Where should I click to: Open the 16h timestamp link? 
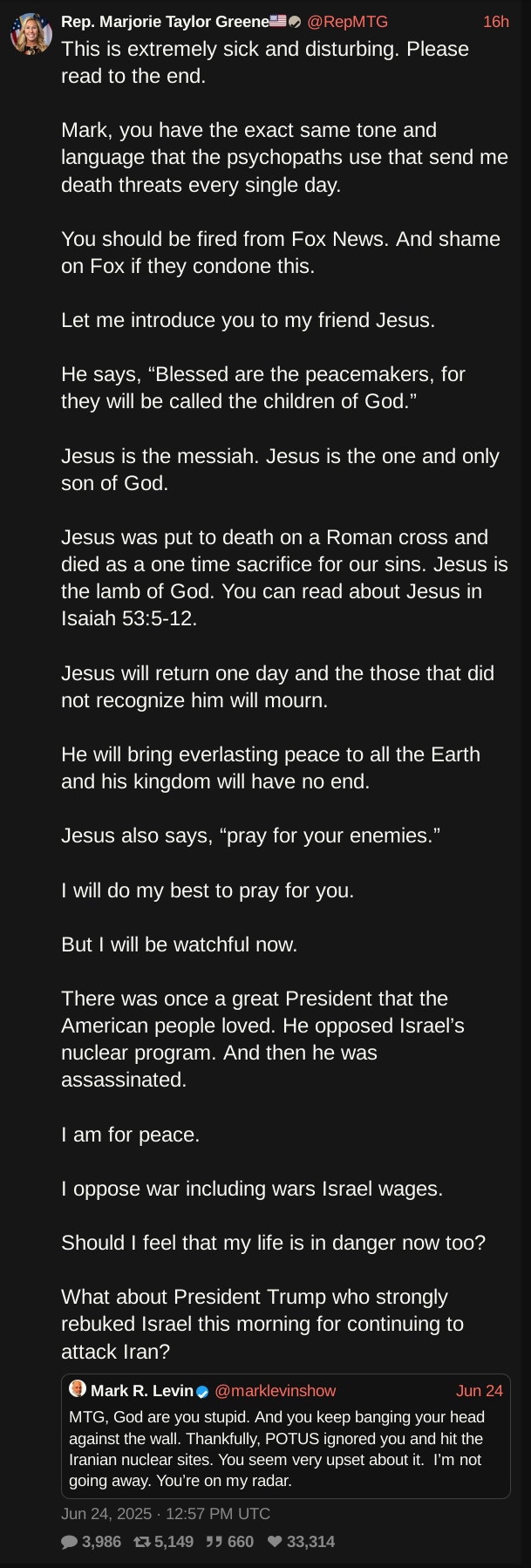point(495,22)
